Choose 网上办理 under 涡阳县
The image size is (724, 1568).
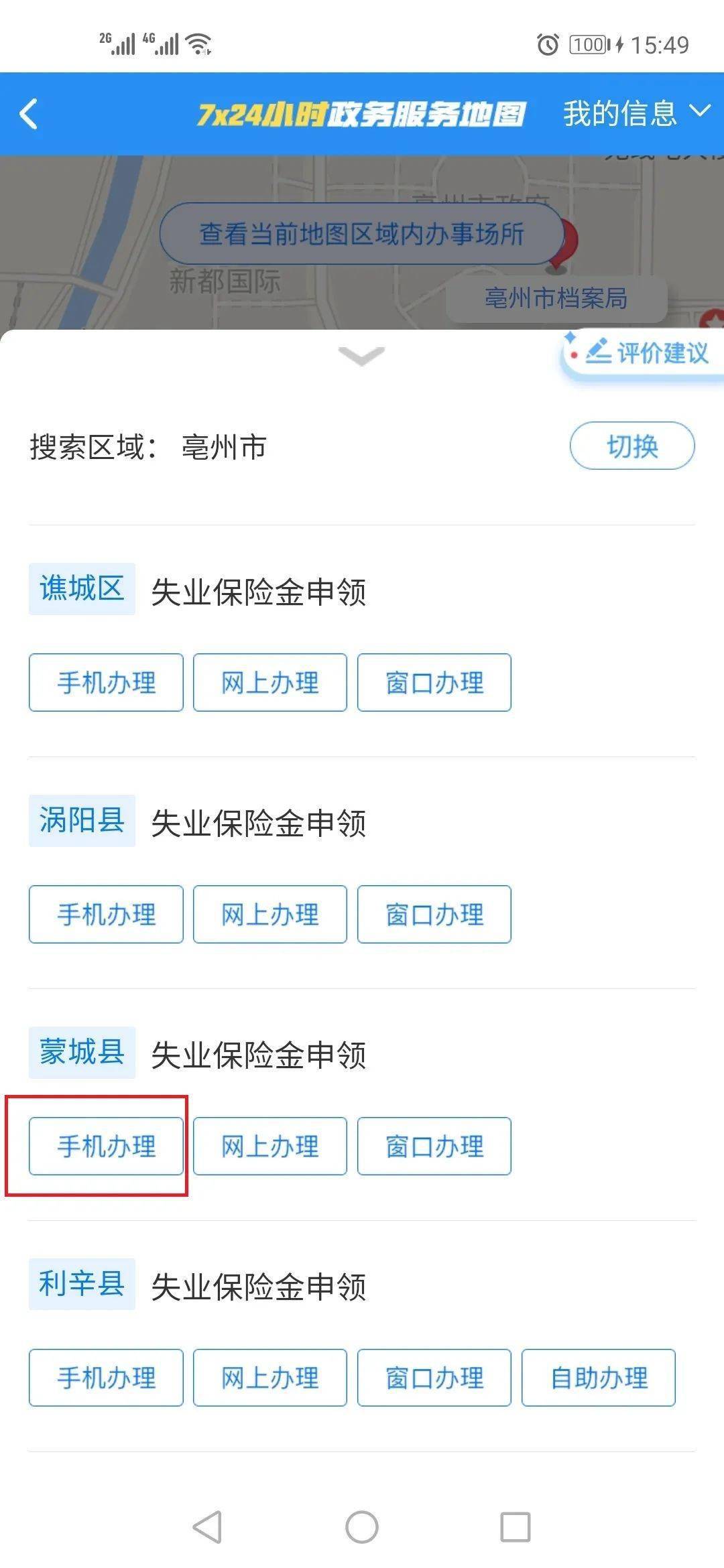tap(270, 914)
